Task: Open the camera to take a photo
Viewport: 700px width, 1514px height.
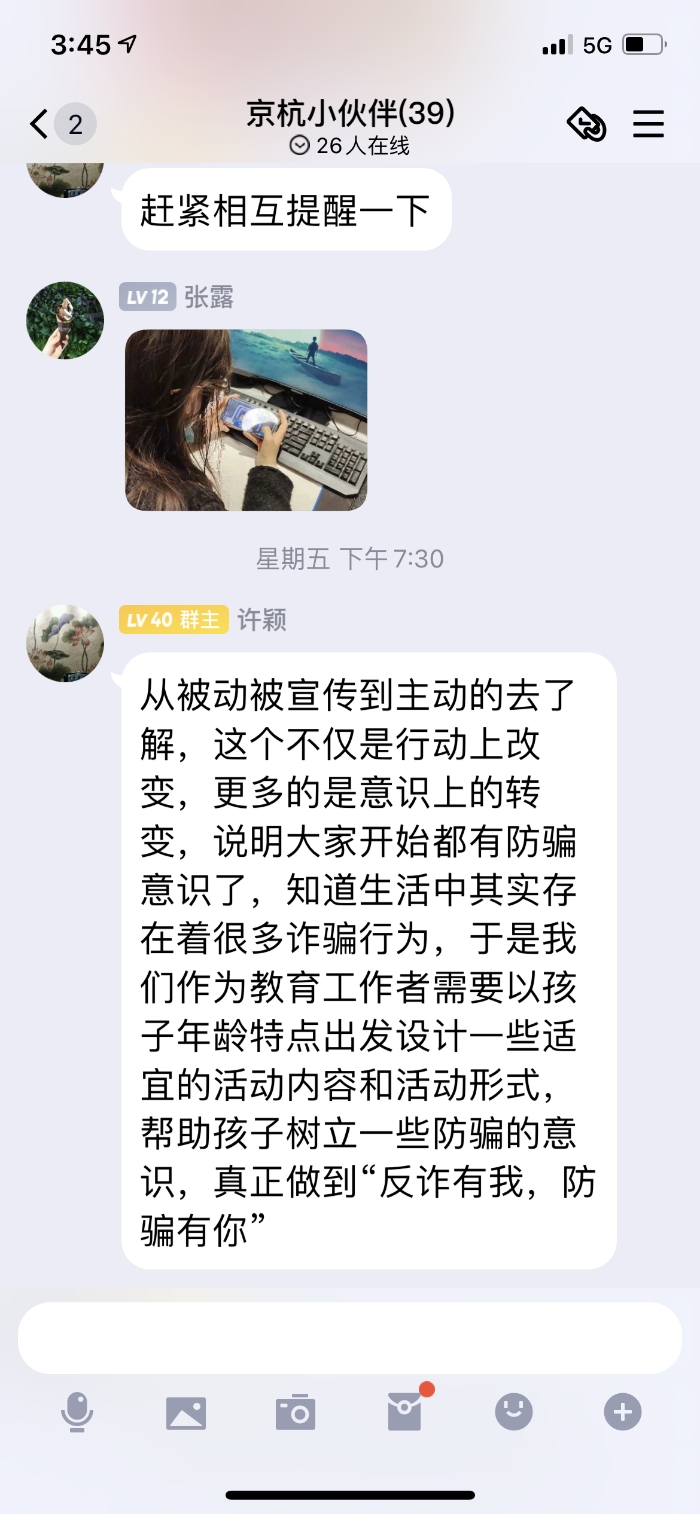Action: [295, 1412]
